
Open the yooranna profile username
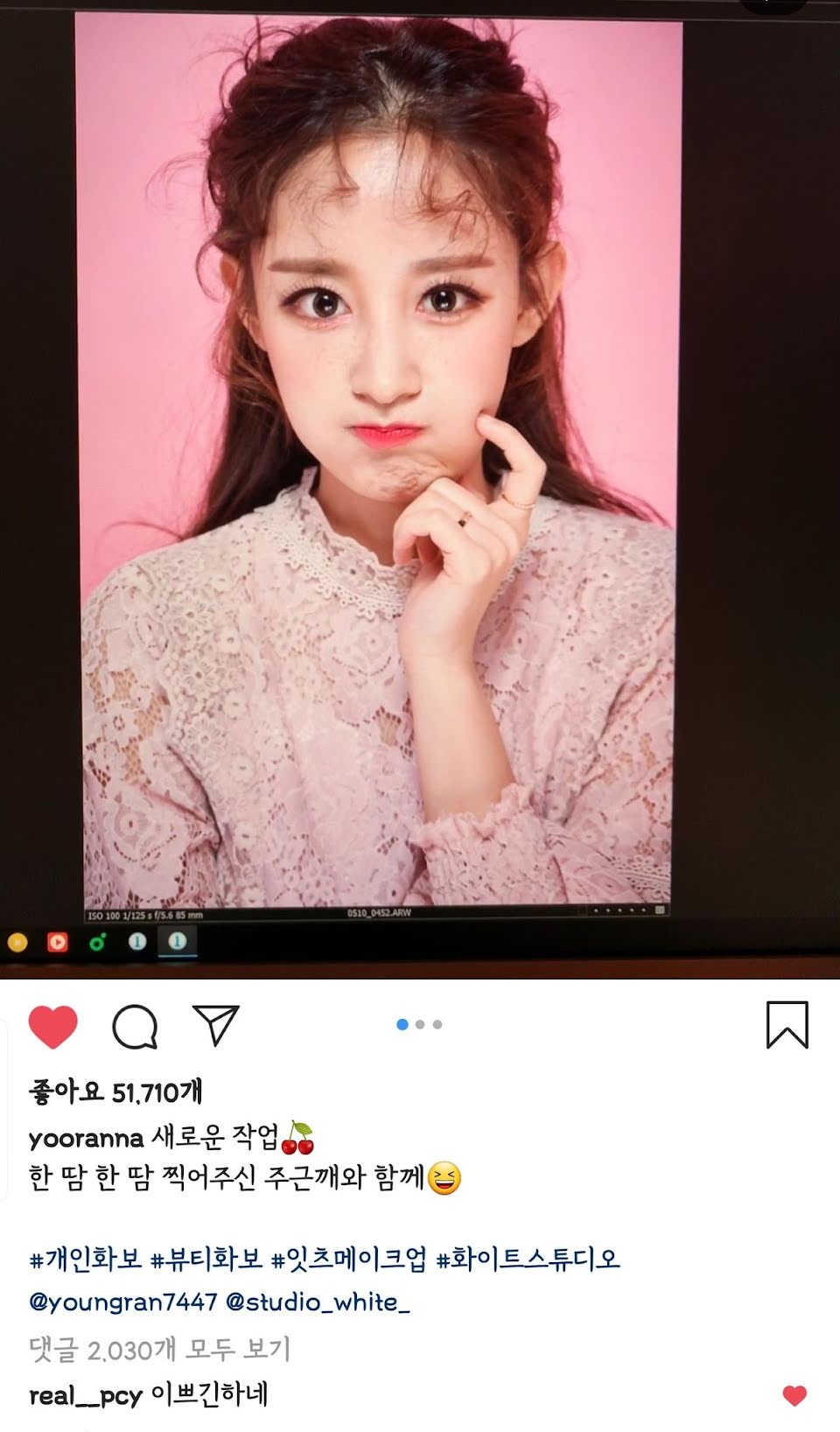click(86, 1139)
